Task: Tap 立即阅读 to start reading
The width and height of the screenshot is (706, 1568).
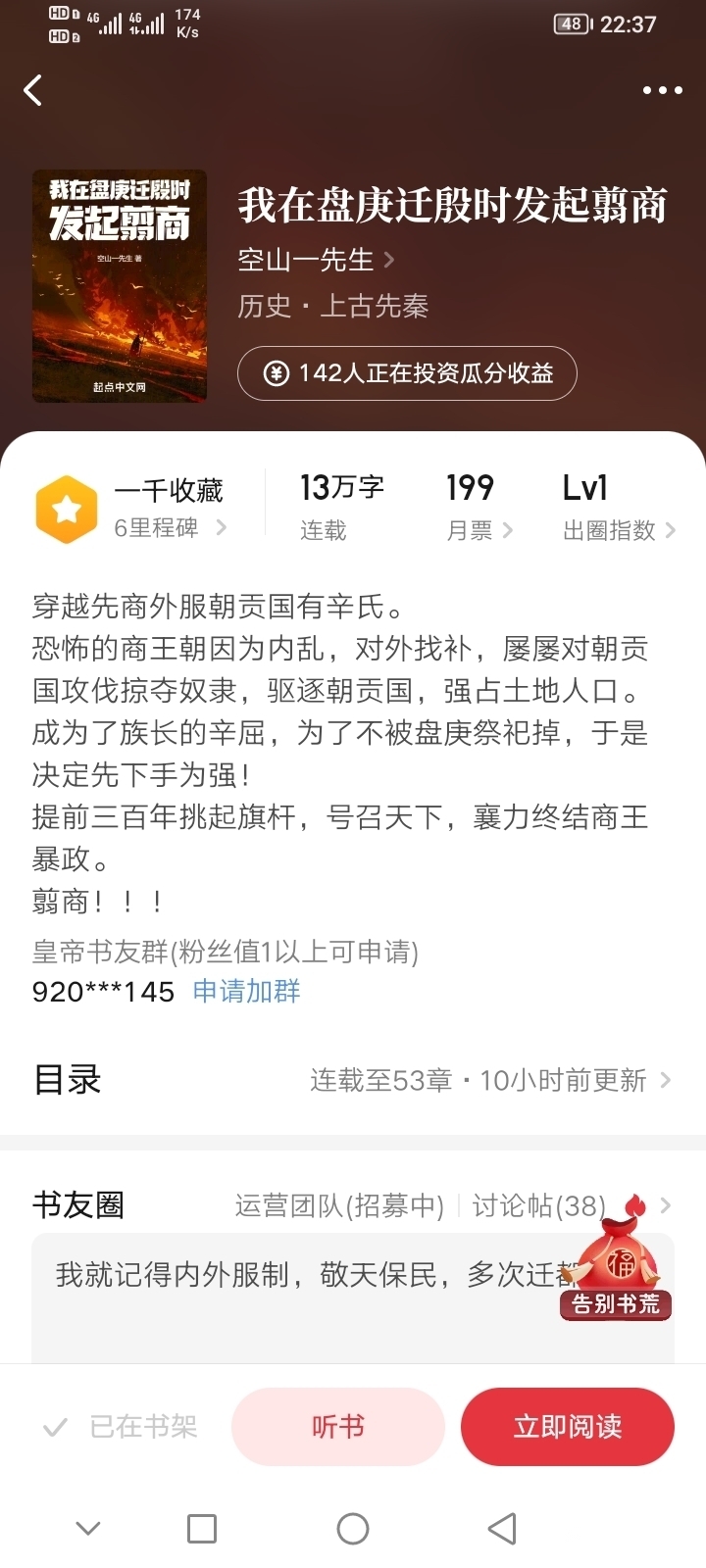Action: click(x=567, y=1427)
